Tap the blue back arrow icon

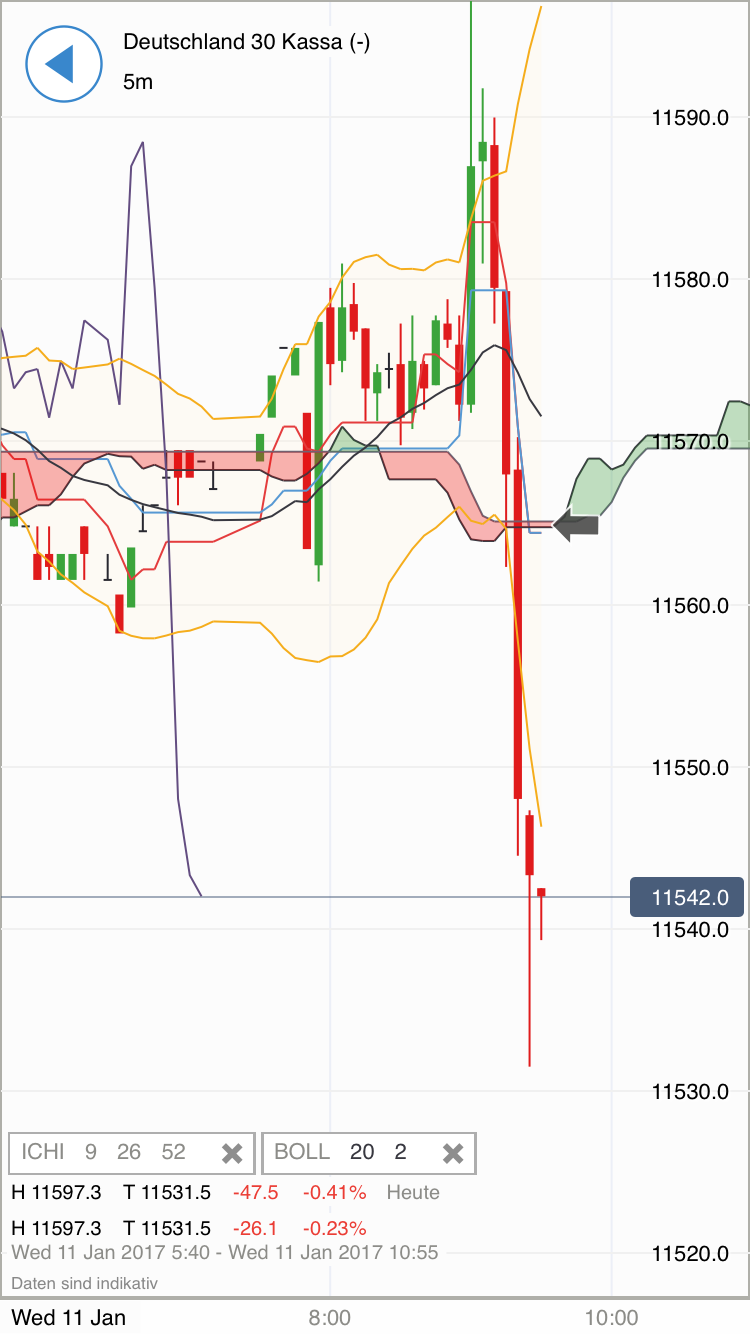click(x=64, y=64)
